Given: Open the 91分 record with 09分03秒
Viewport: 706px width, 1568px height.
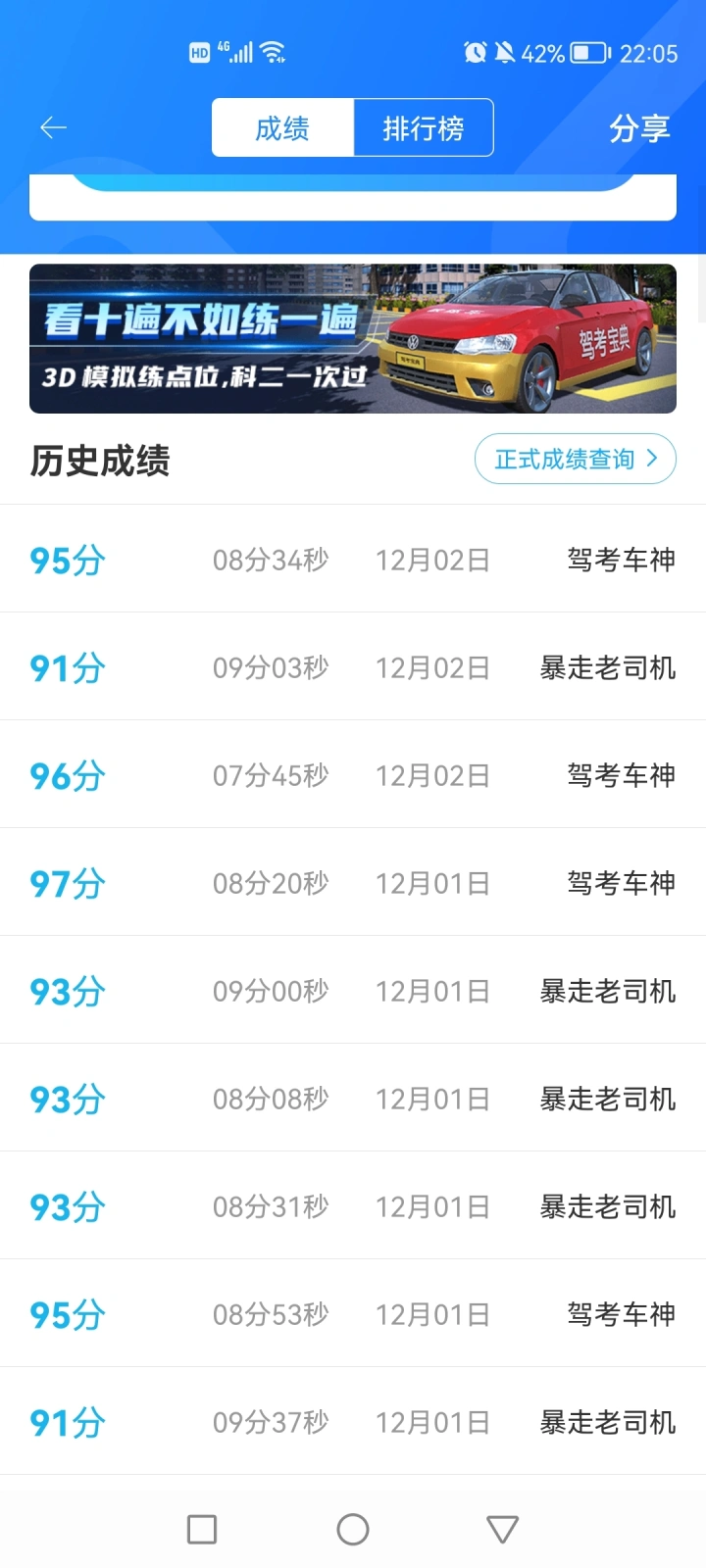Looking at the screenshot, I should [x=353, y=666].
